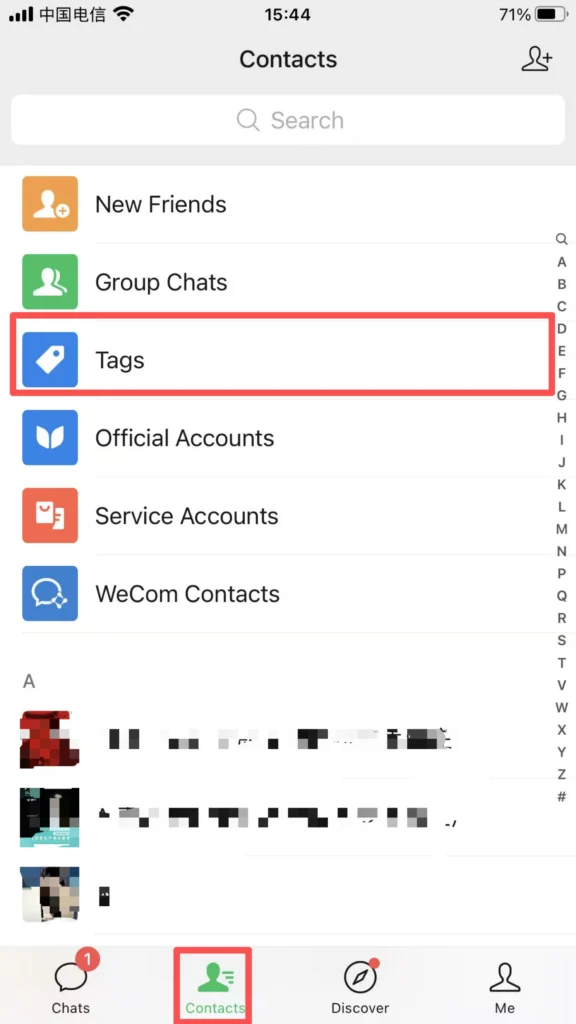Open Group Chats
The width and height of the screenshot is (576, 1024).
pos(288,282)
